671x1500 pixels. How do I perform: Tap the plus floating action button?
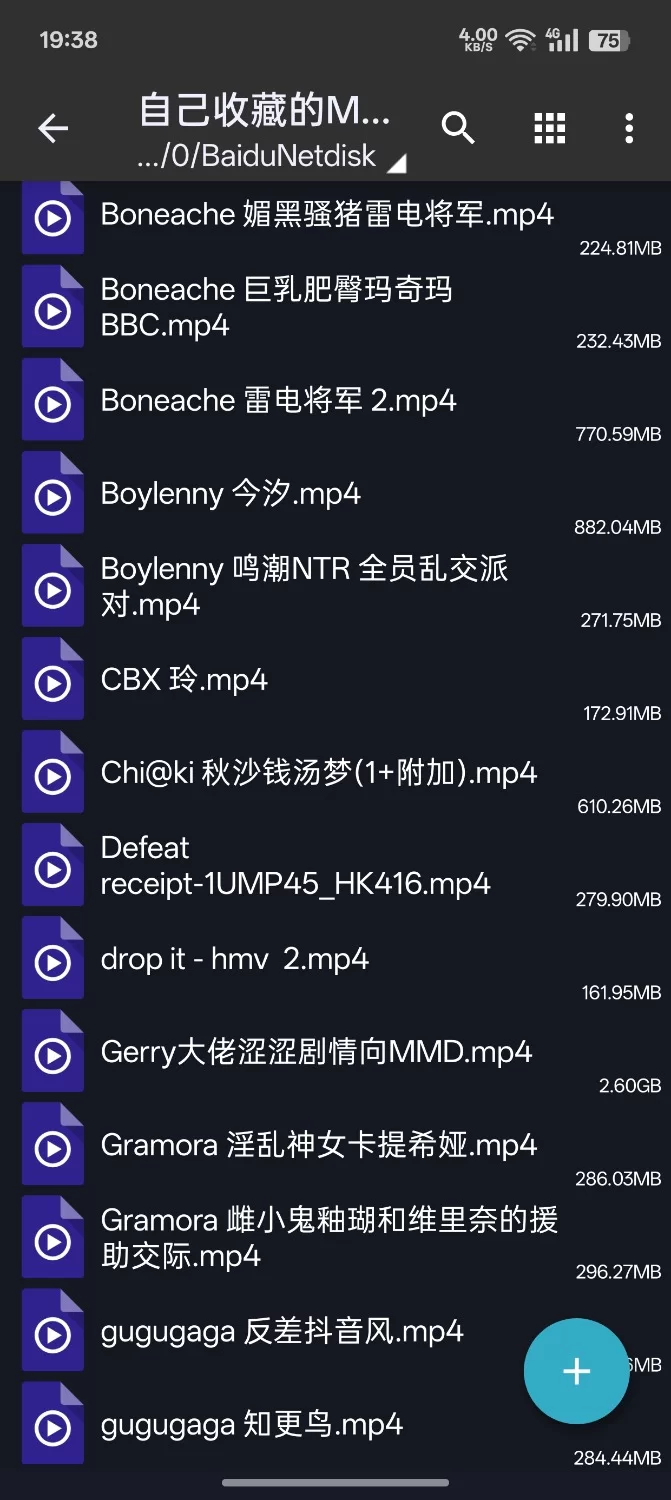(x=576, y=1371)
